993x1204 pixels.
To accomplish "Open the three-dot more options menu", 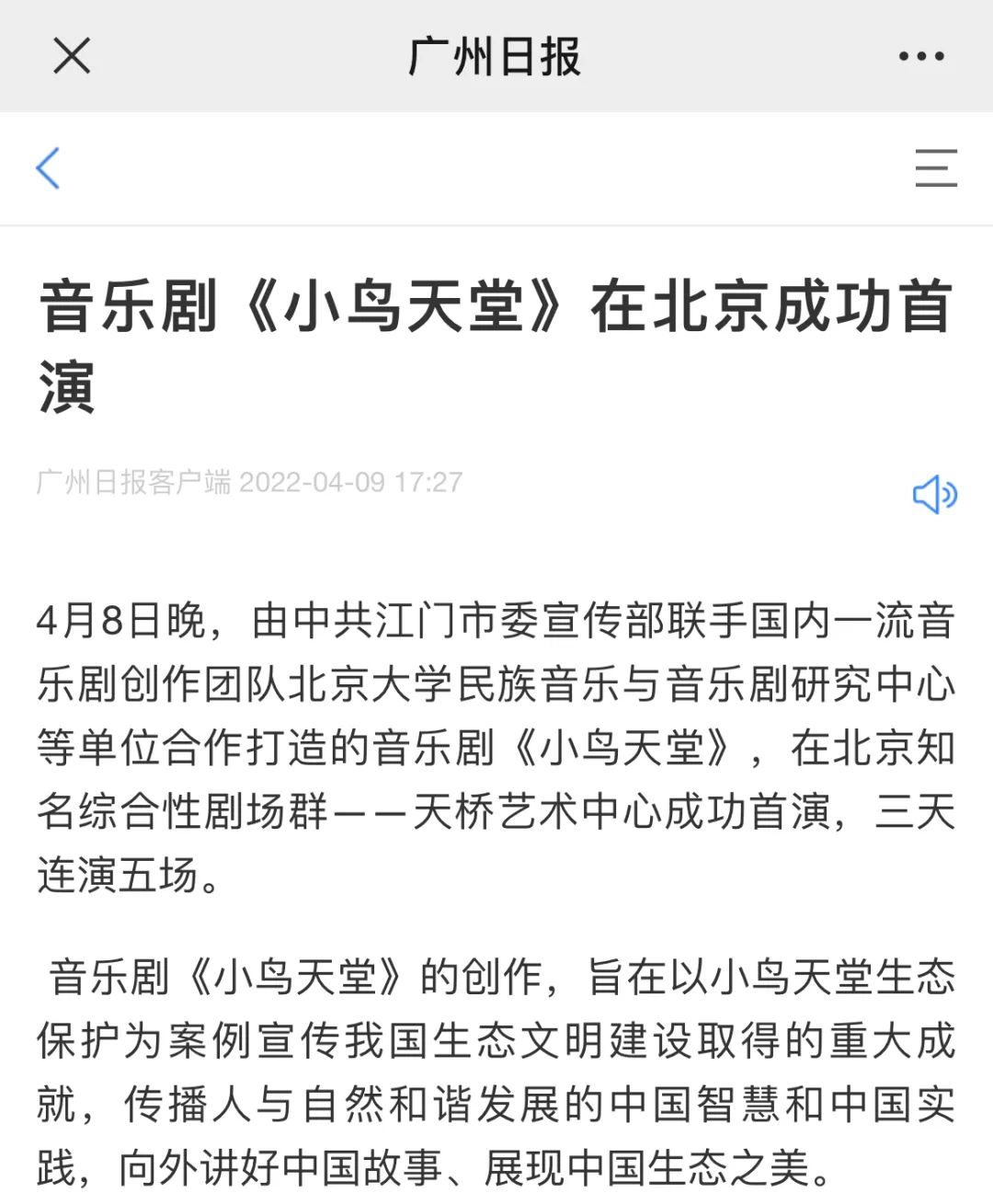I will coord(921,56).
